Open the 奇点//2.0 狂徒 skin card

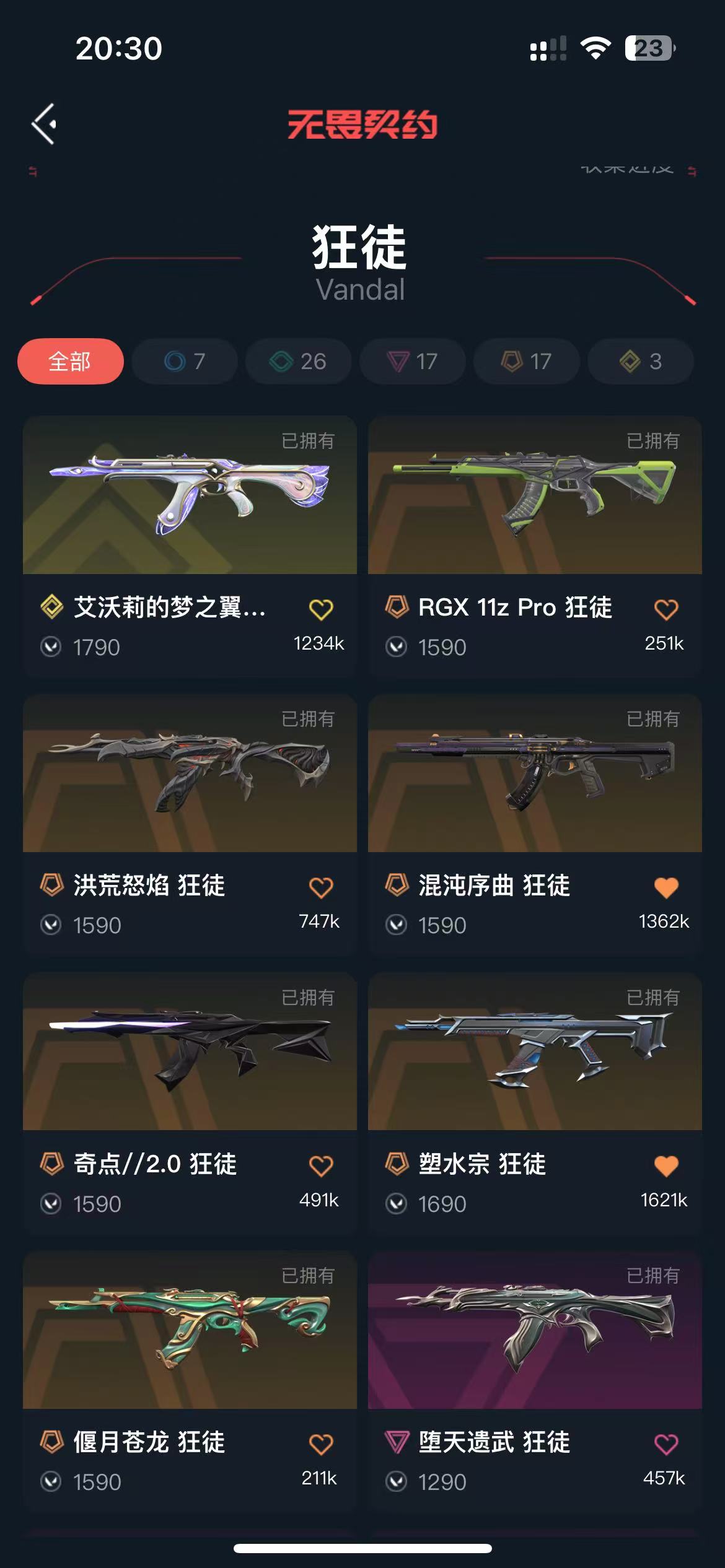click(x=190, y=1052)
